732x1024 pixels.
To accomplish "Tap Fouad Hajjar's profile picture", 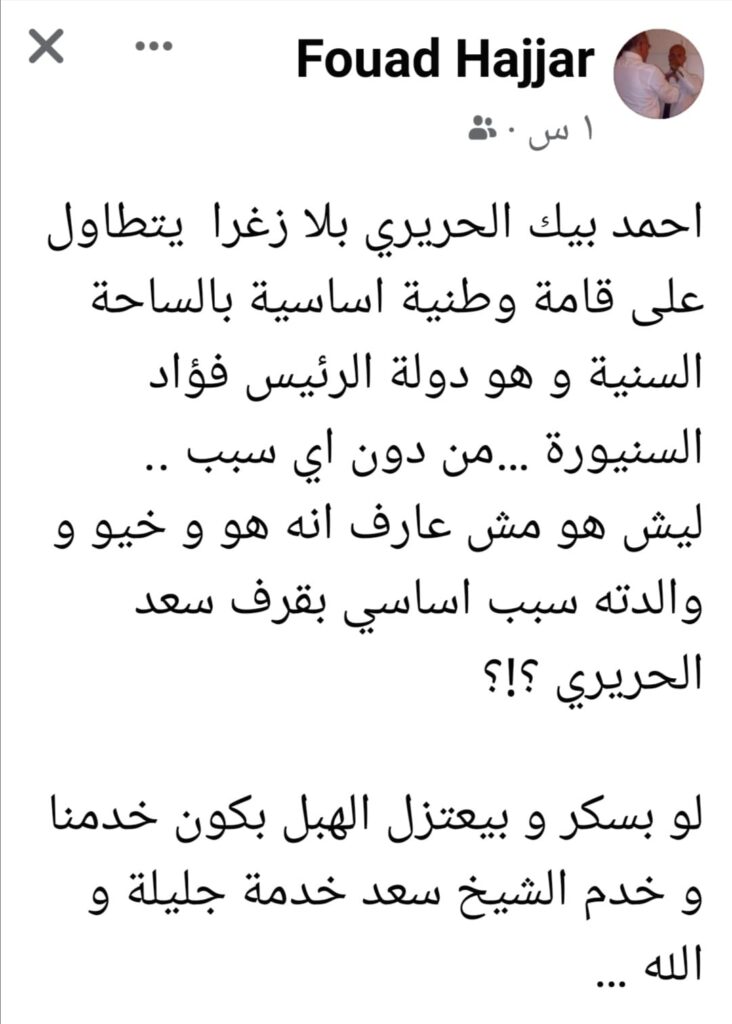I will point(658,73).
